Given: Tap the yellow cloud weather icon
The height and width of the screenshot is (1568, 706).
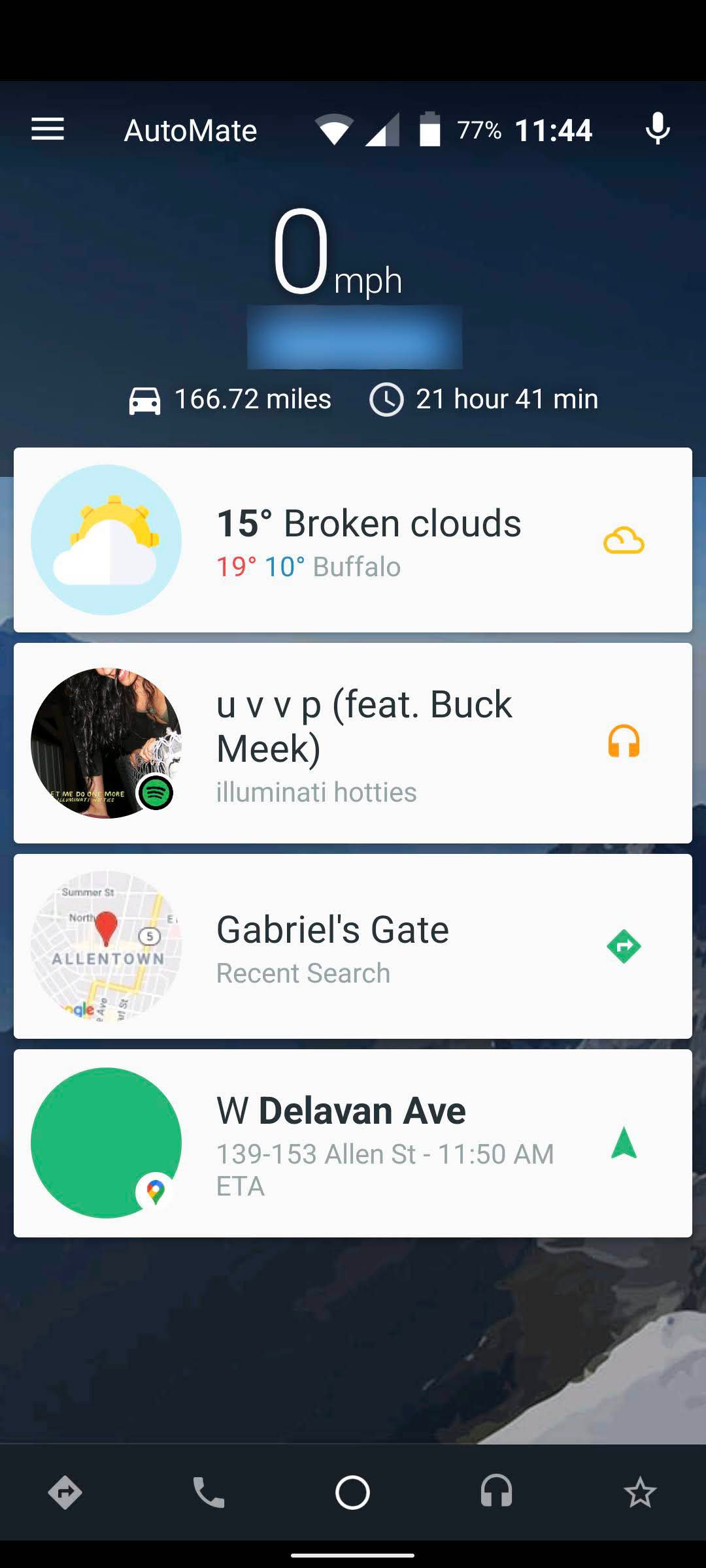Looking at the screenshot, I should point(624,541).
